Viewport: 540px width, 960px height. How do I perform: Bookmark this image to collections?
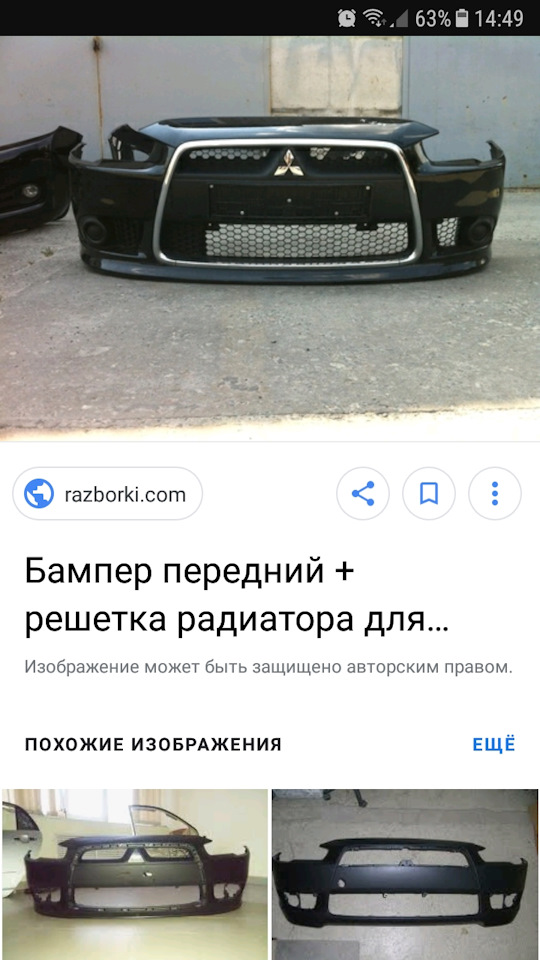click(429, 493)
